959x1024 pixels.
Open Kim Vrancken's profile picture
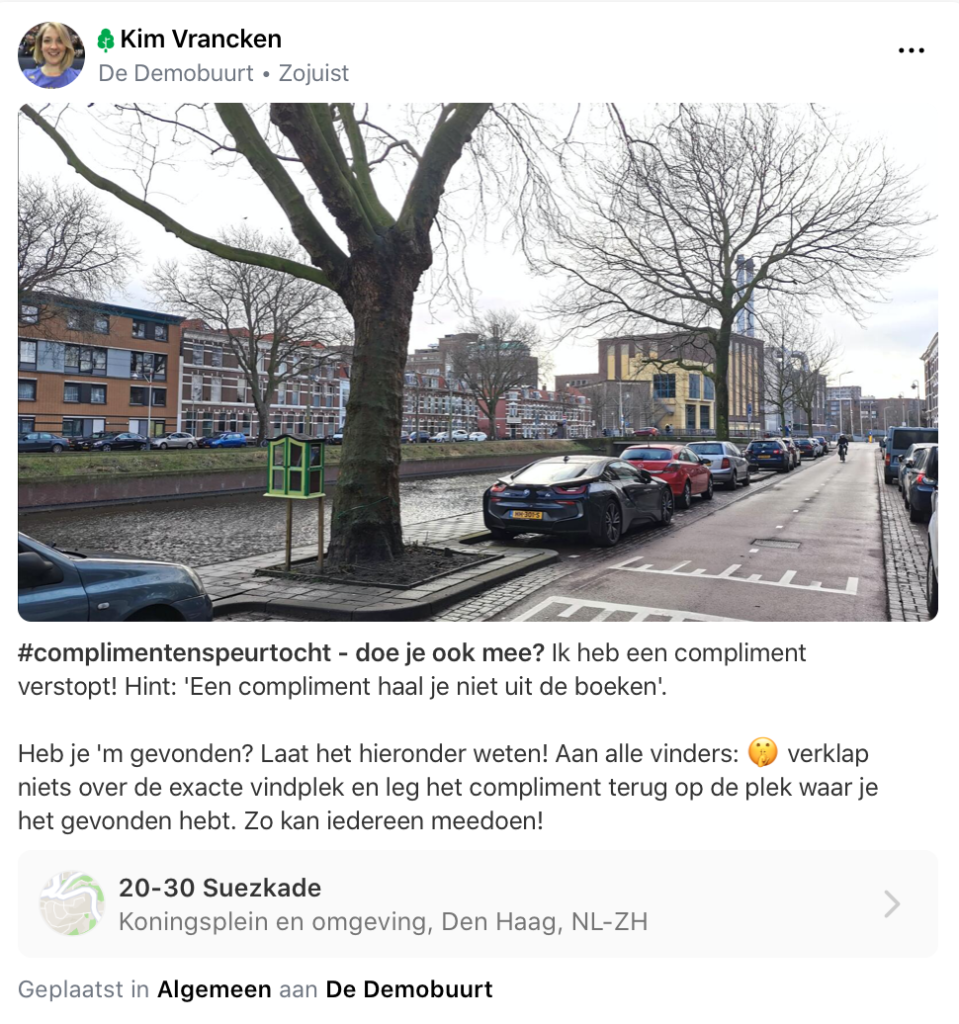(51, 55)
